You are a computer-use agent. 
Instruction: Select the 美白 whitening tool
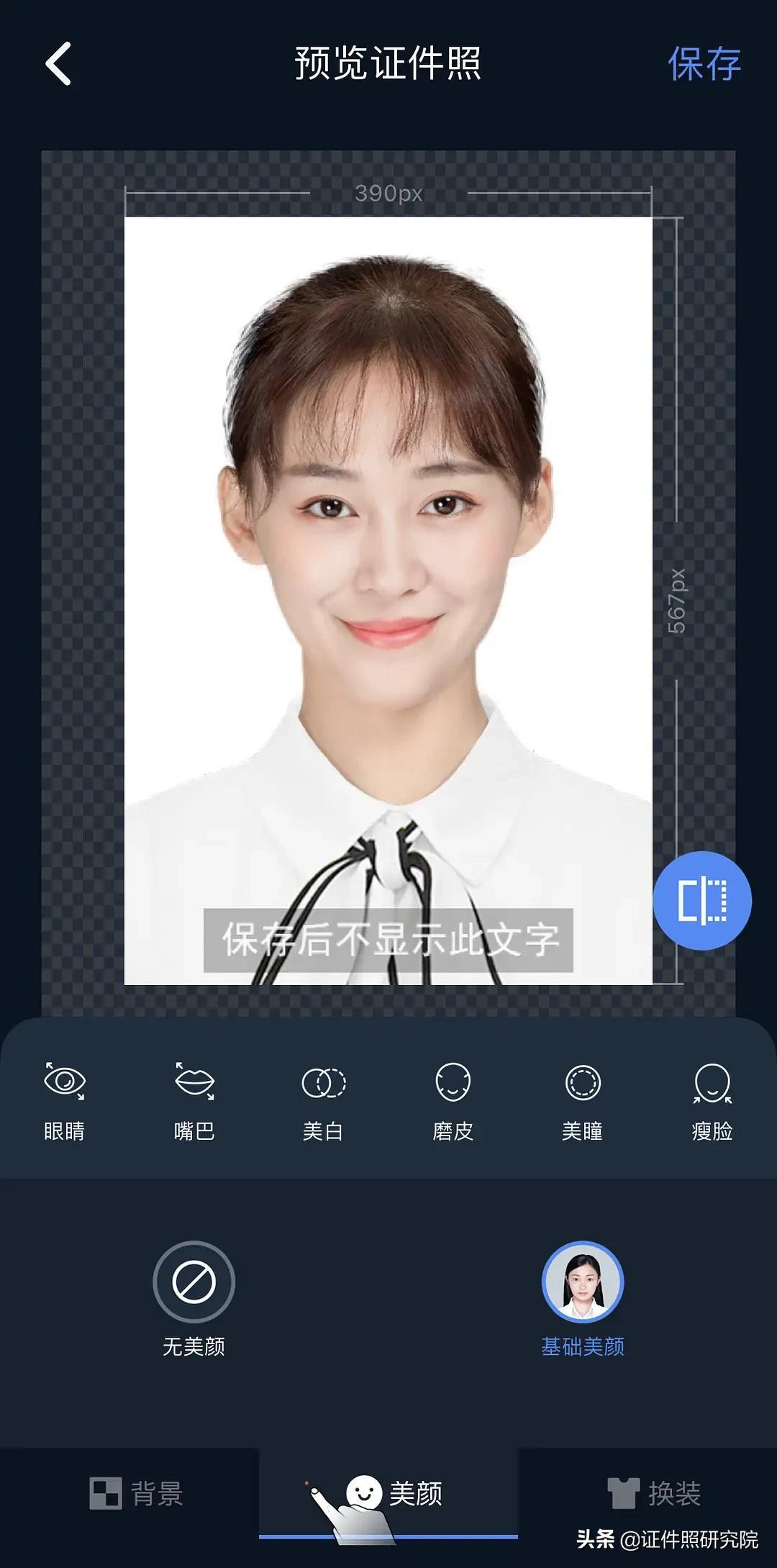point(323,1098)
